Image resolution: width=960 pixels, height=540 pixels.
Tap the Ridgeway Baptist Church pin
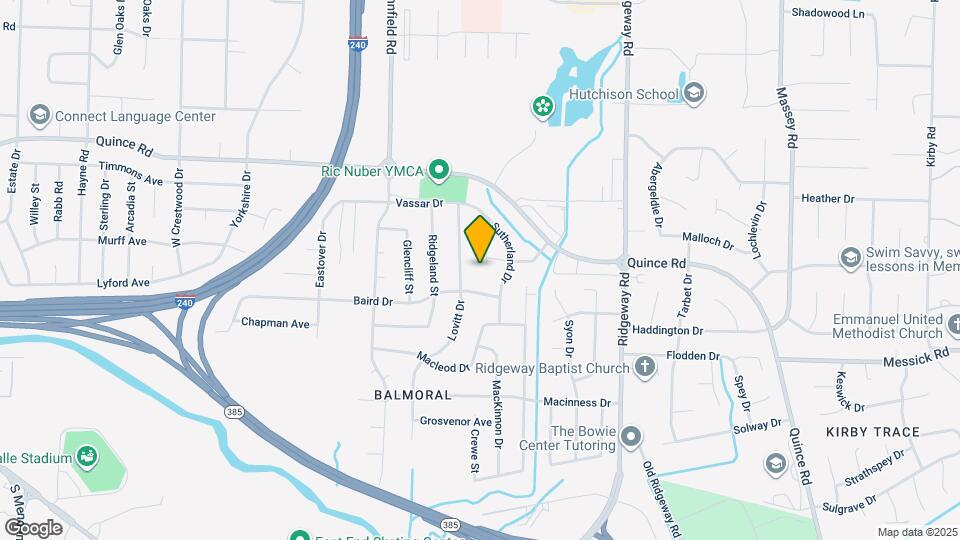pos(645,367)
